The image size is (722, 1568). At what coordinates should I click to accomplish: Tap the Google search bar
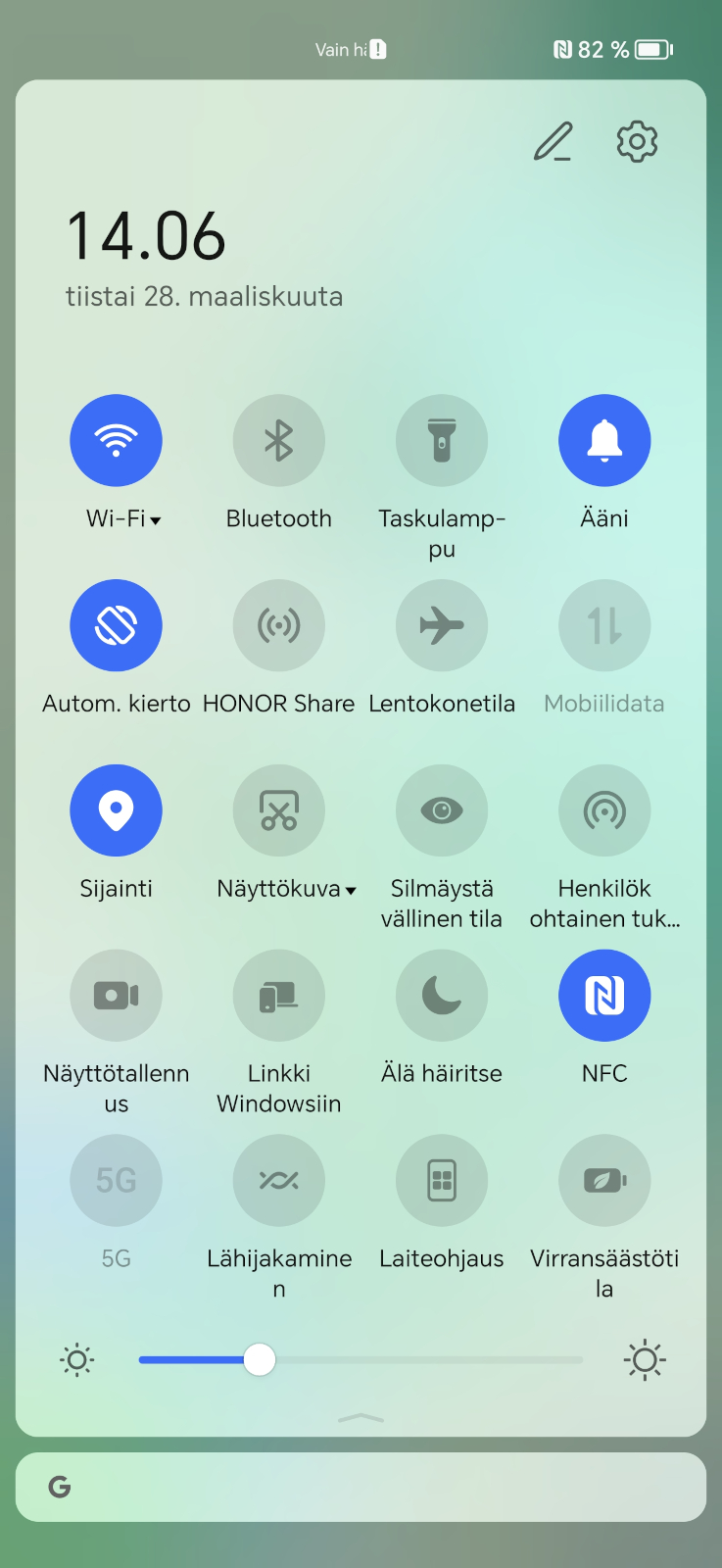tap(361, 1488)
